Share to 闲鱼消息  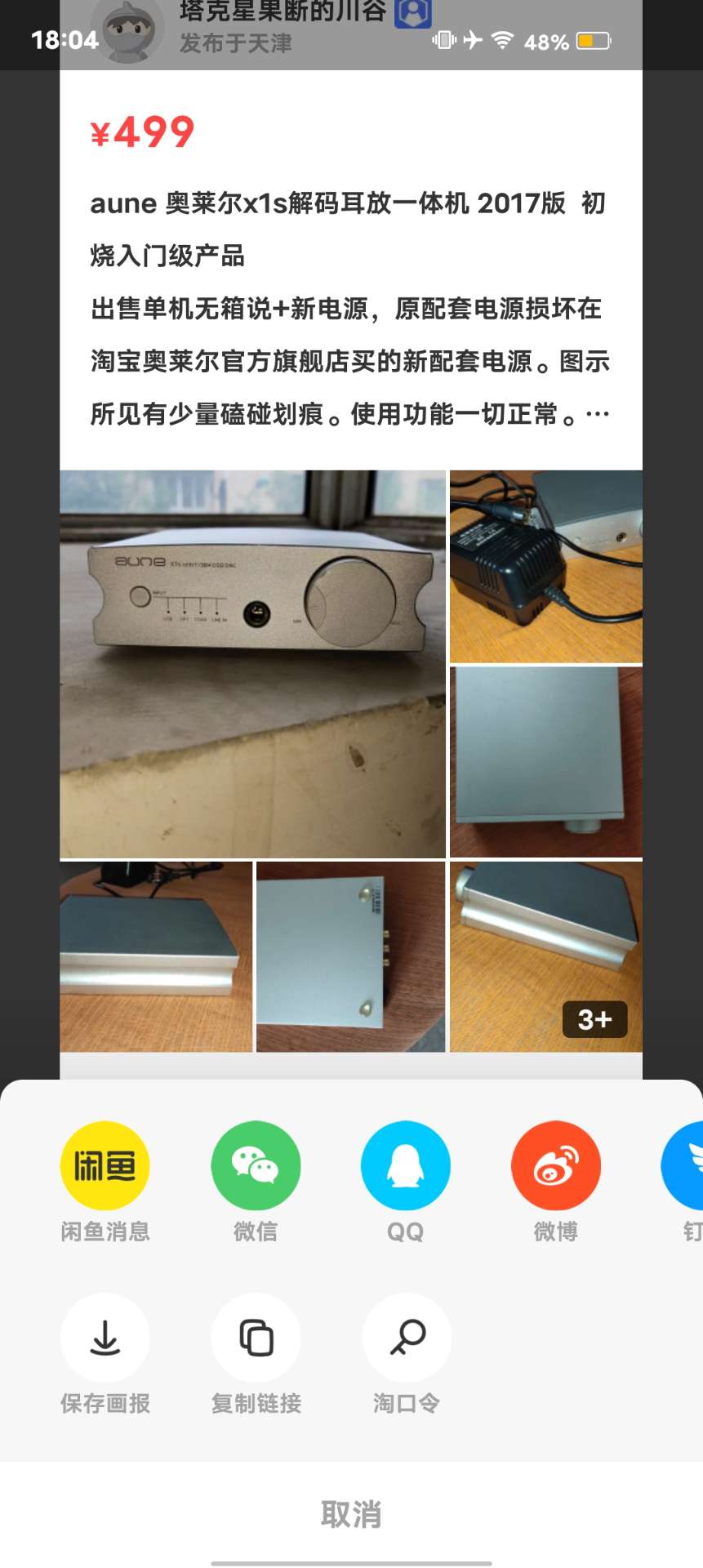105,1165
